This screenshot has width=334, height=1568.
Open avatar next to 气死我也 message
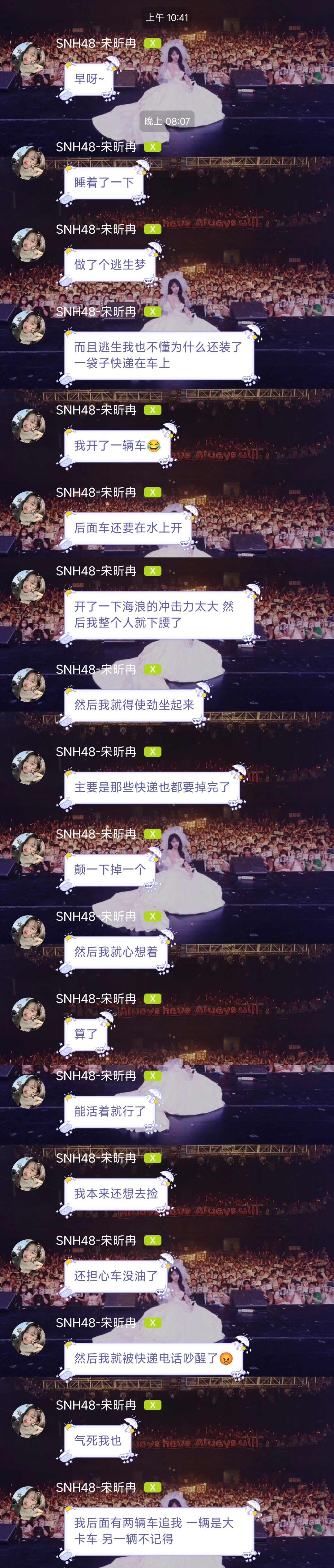pos(28,1420)
